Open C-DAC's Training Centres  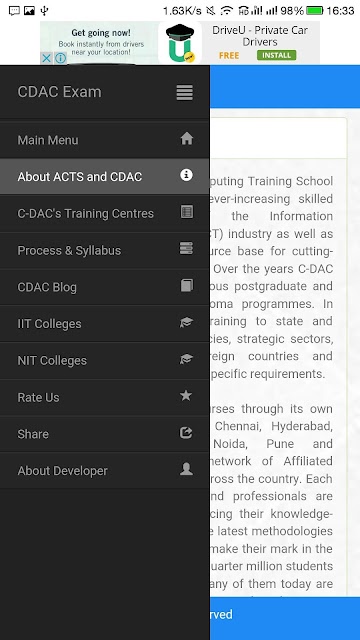click(x=104, y=213)
